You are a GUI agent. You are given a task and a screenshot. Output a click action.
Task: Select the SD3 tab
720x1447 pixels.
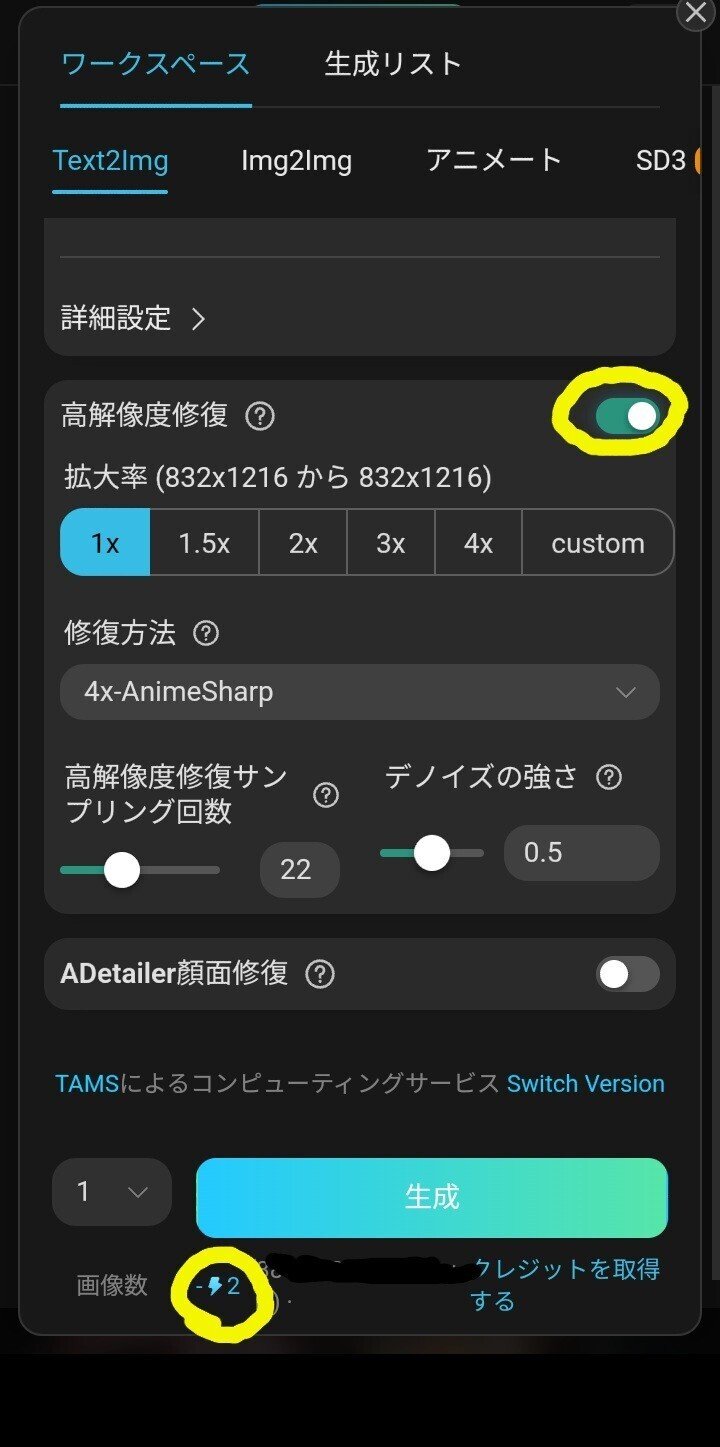662,161
